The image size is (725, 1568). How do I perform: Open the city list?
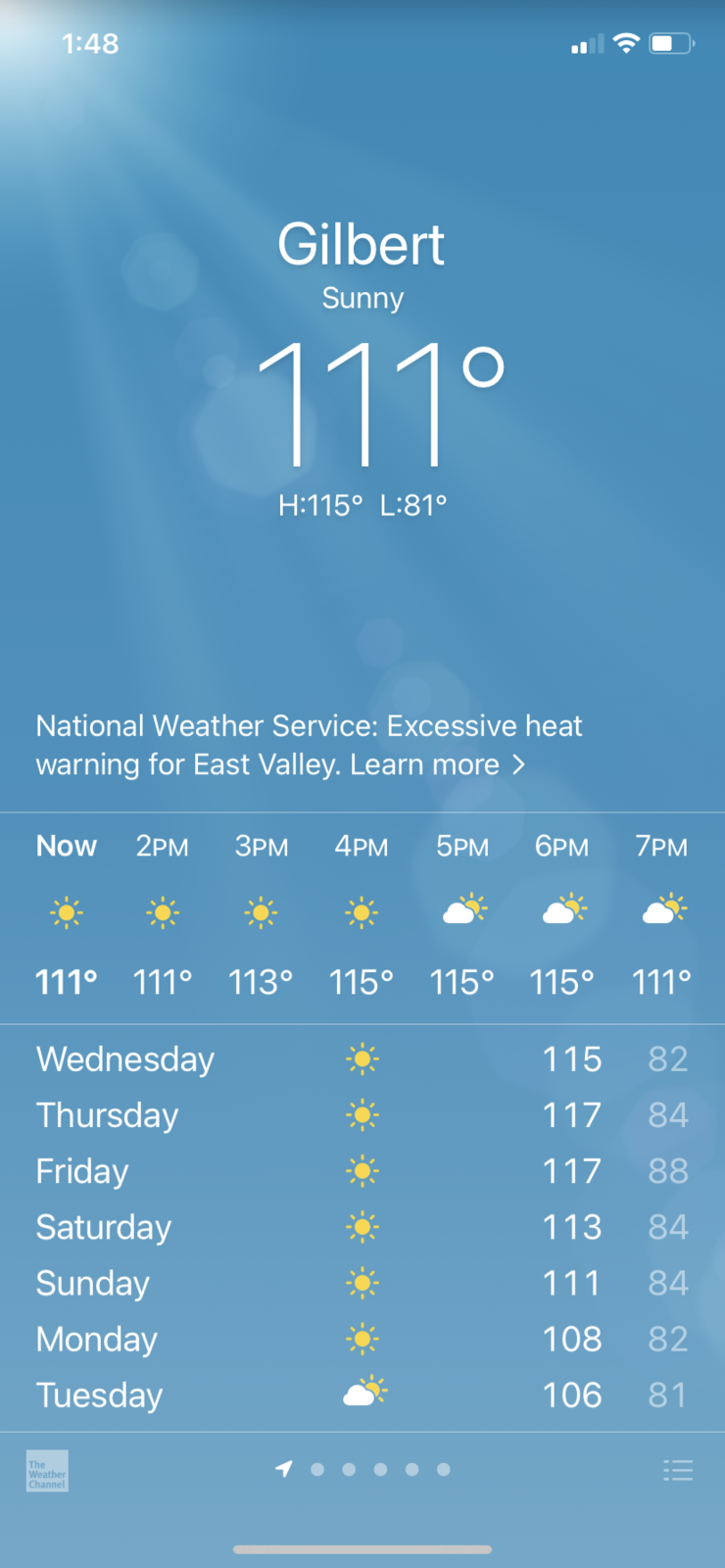[x=677, y=1470]
